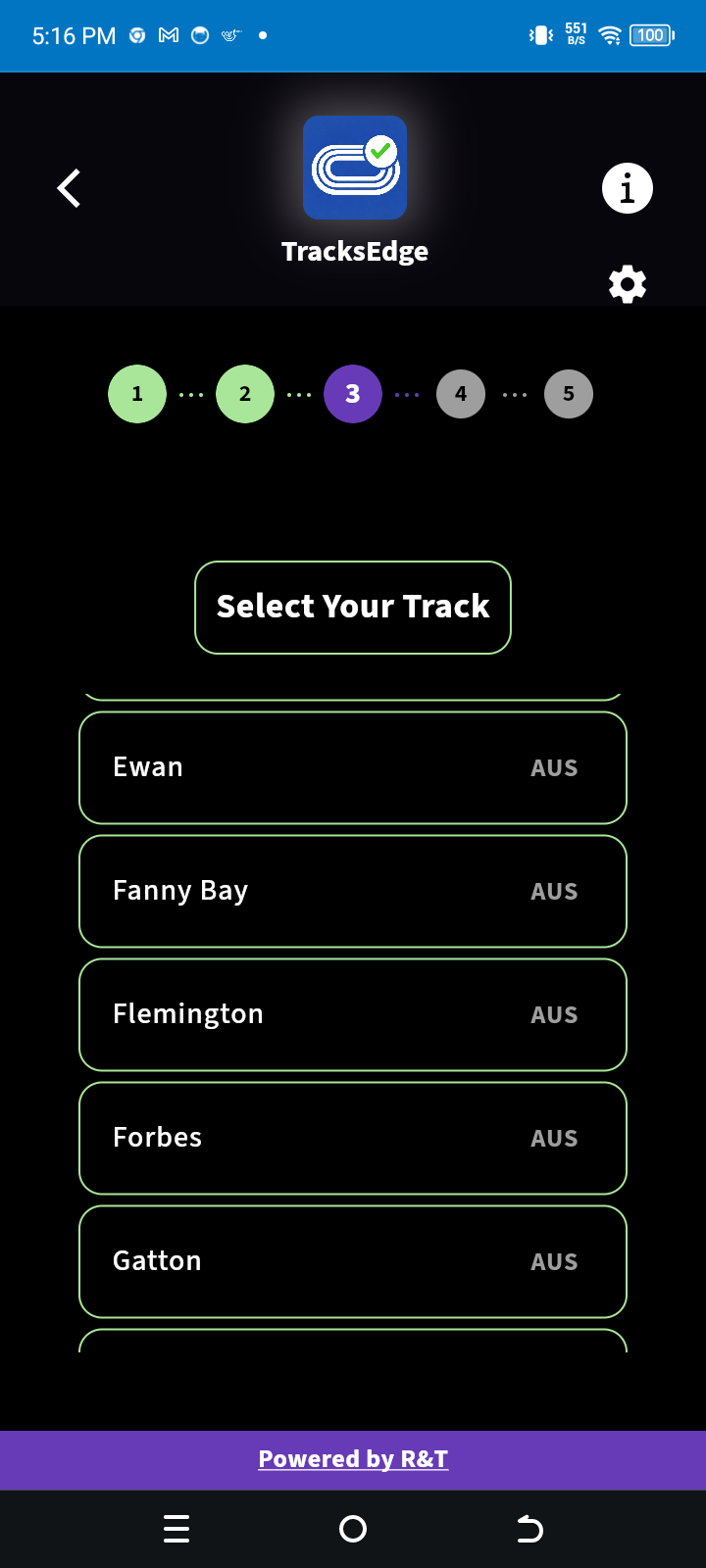This screenshot has width=706, height=1568.
Task: Choose Forbes from the track list
Action: pyautogui.click(x=353, y=1138)
